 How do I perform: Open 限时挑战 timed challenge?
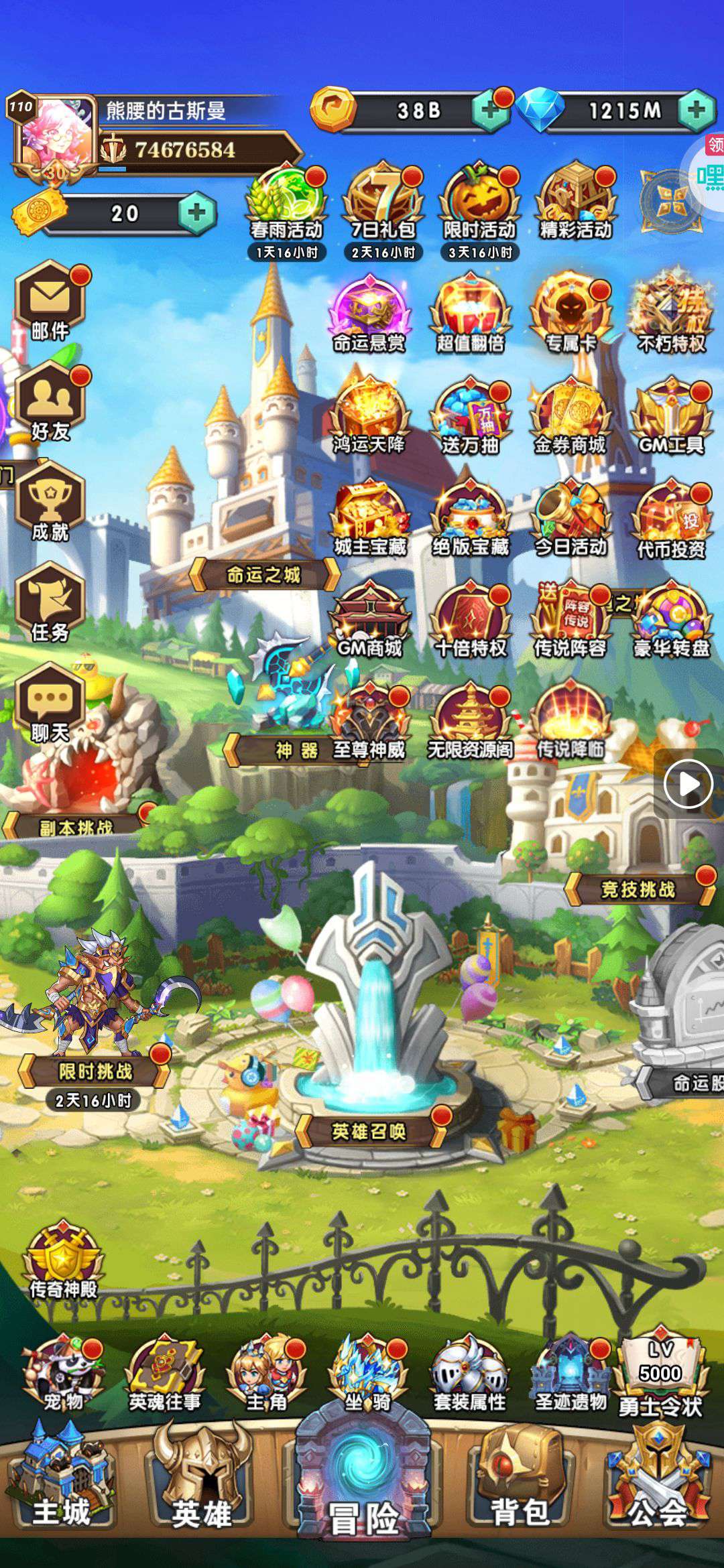click(x=95, y=1071)
